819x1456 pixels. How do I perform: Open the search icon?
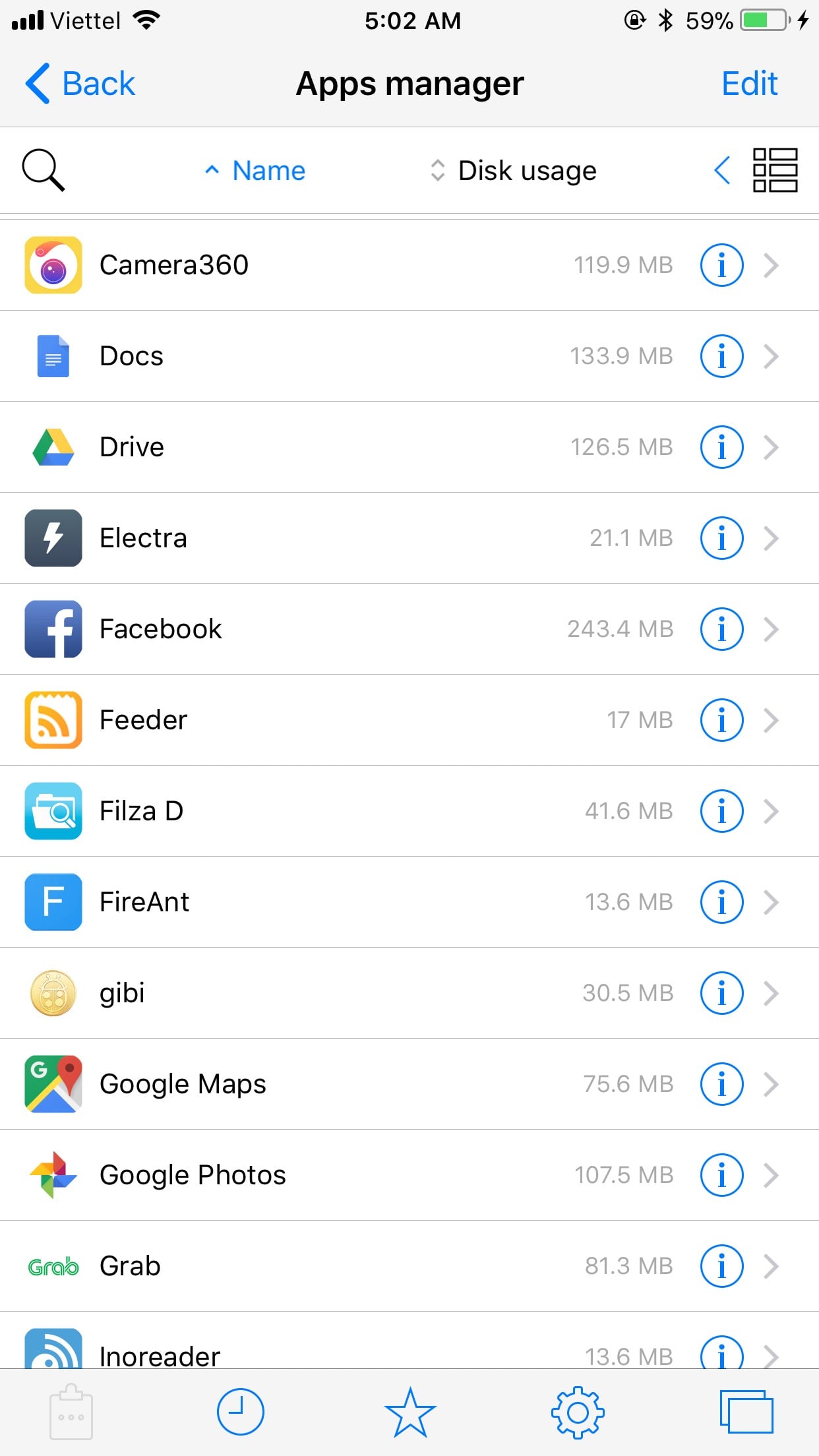[x=44, y=170]
